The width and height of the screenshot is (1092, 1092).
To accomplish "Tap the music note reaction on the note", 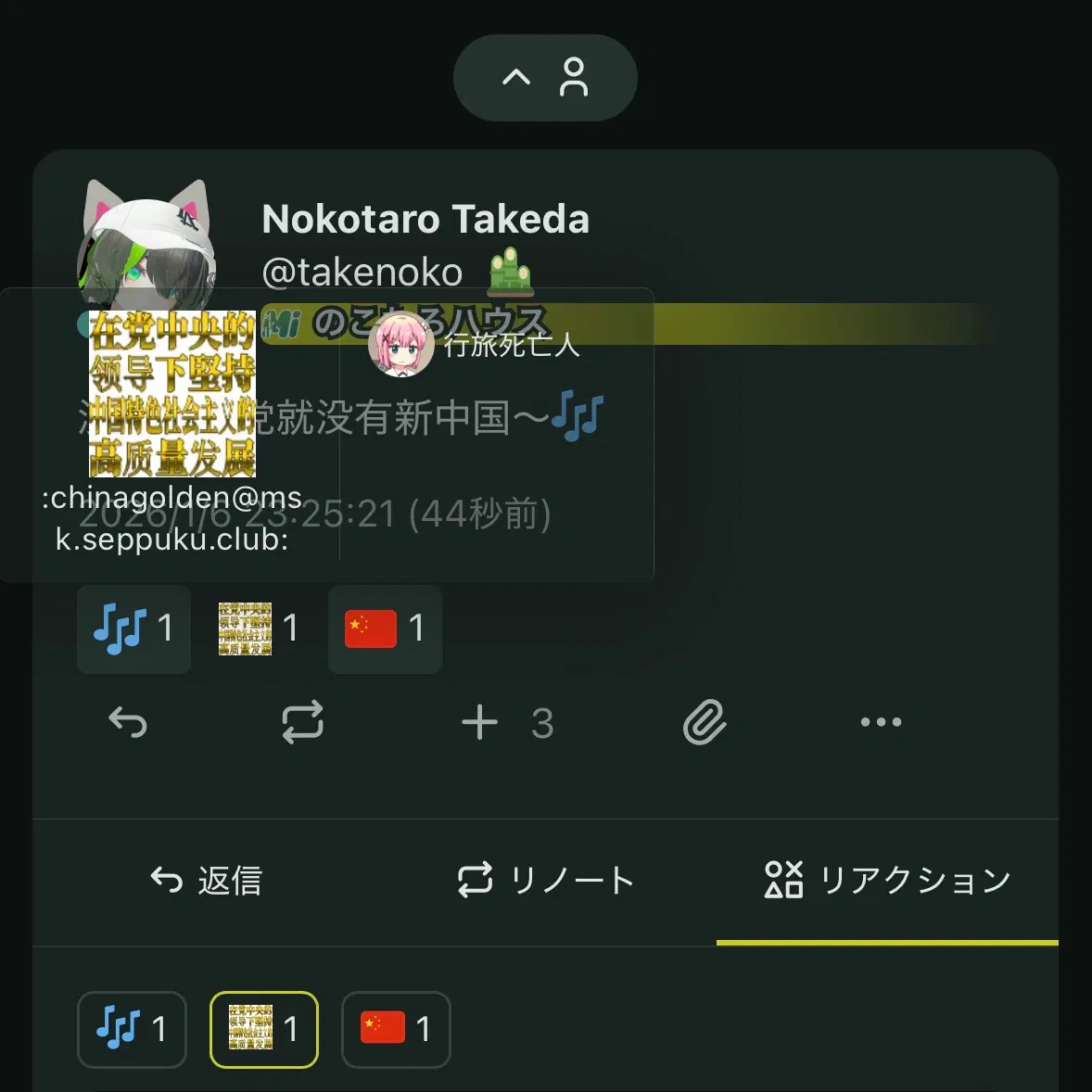I will (x=133, y=629).
